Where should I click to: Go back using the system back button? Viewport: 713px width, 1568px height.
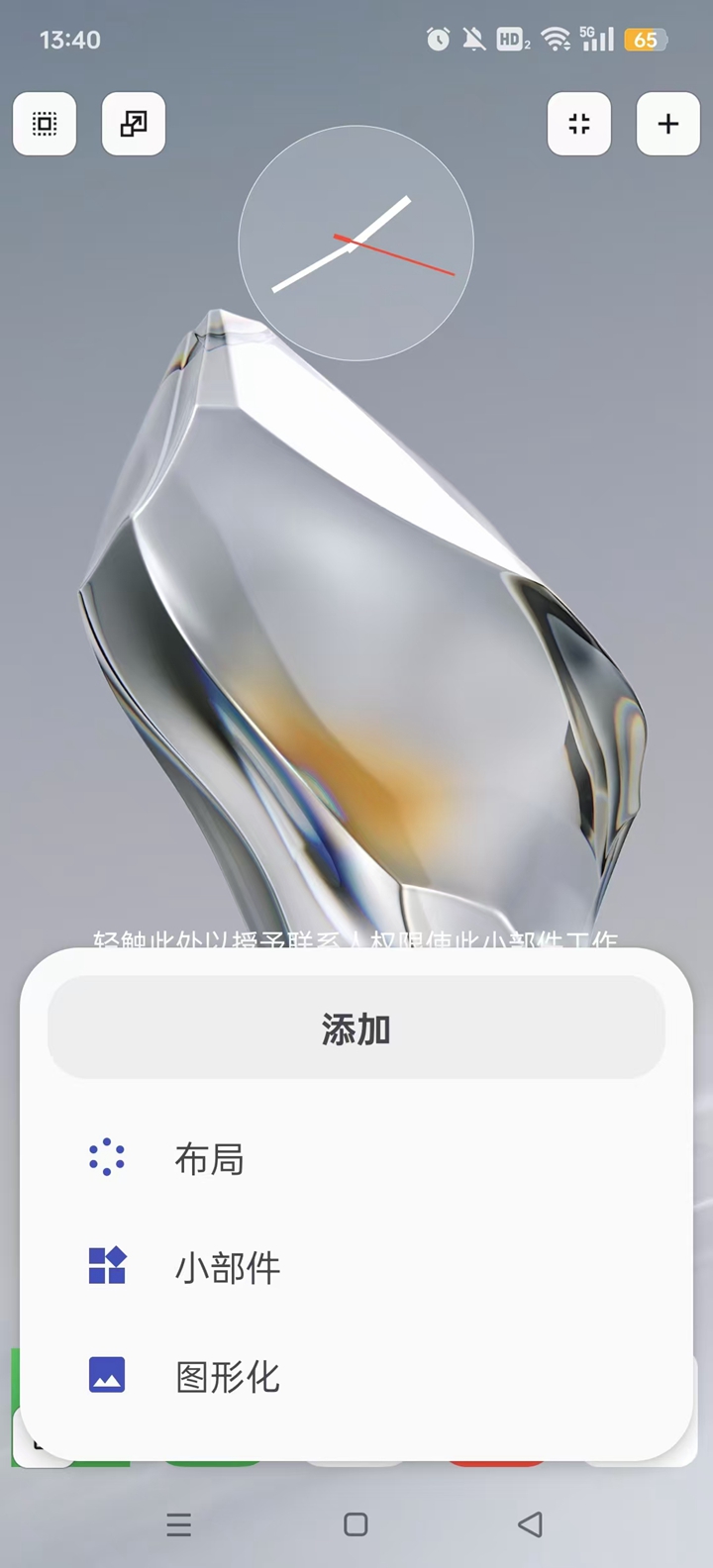click(x=531, y=1524)
